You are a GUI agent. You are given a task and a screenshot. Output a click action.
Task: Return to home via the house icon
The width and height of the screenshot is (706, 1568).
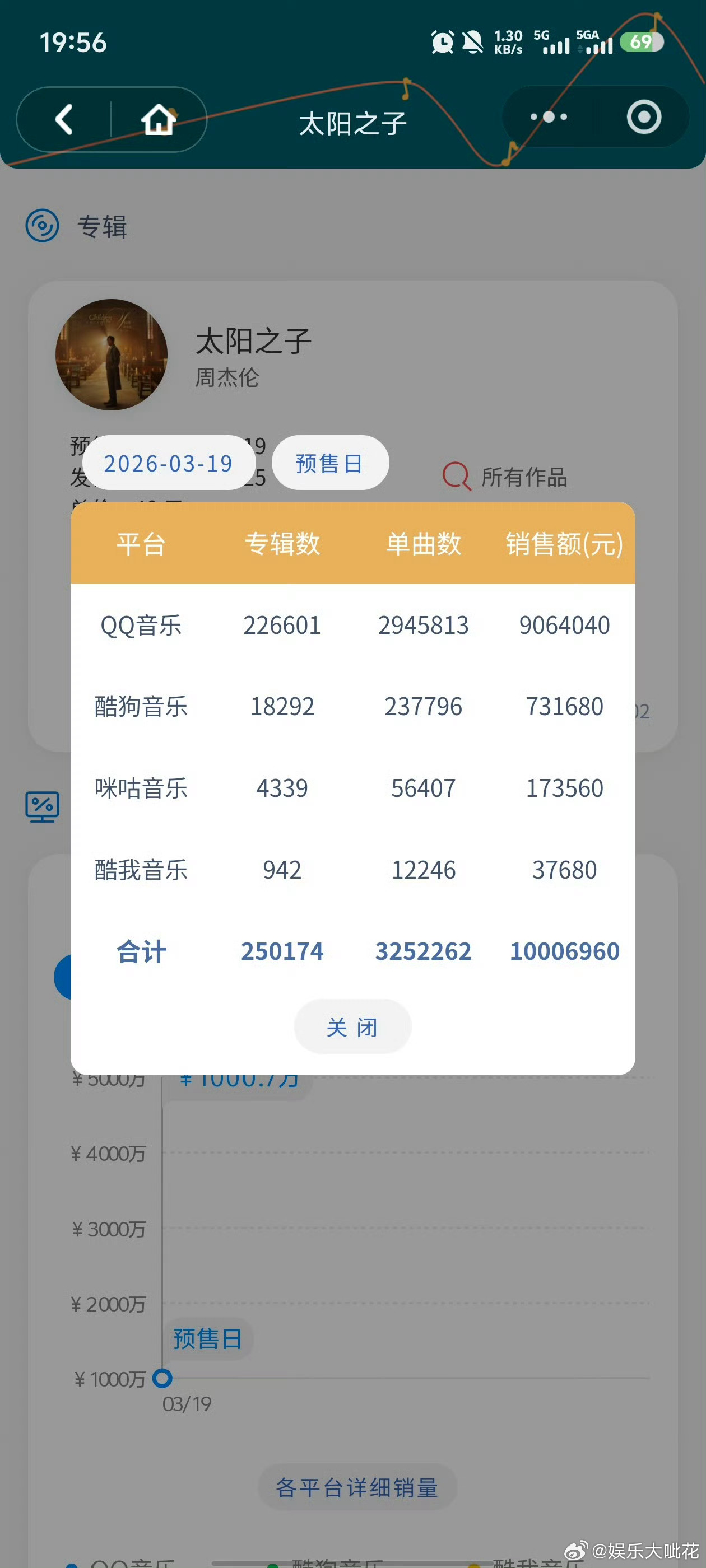[x=160, y=119]
